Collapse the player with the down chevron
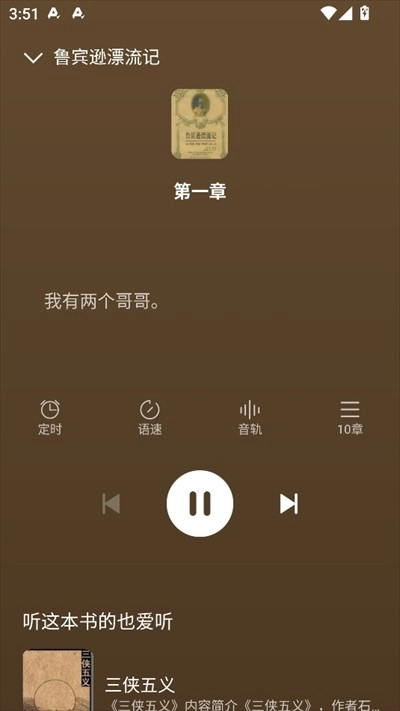 [33, 58]
